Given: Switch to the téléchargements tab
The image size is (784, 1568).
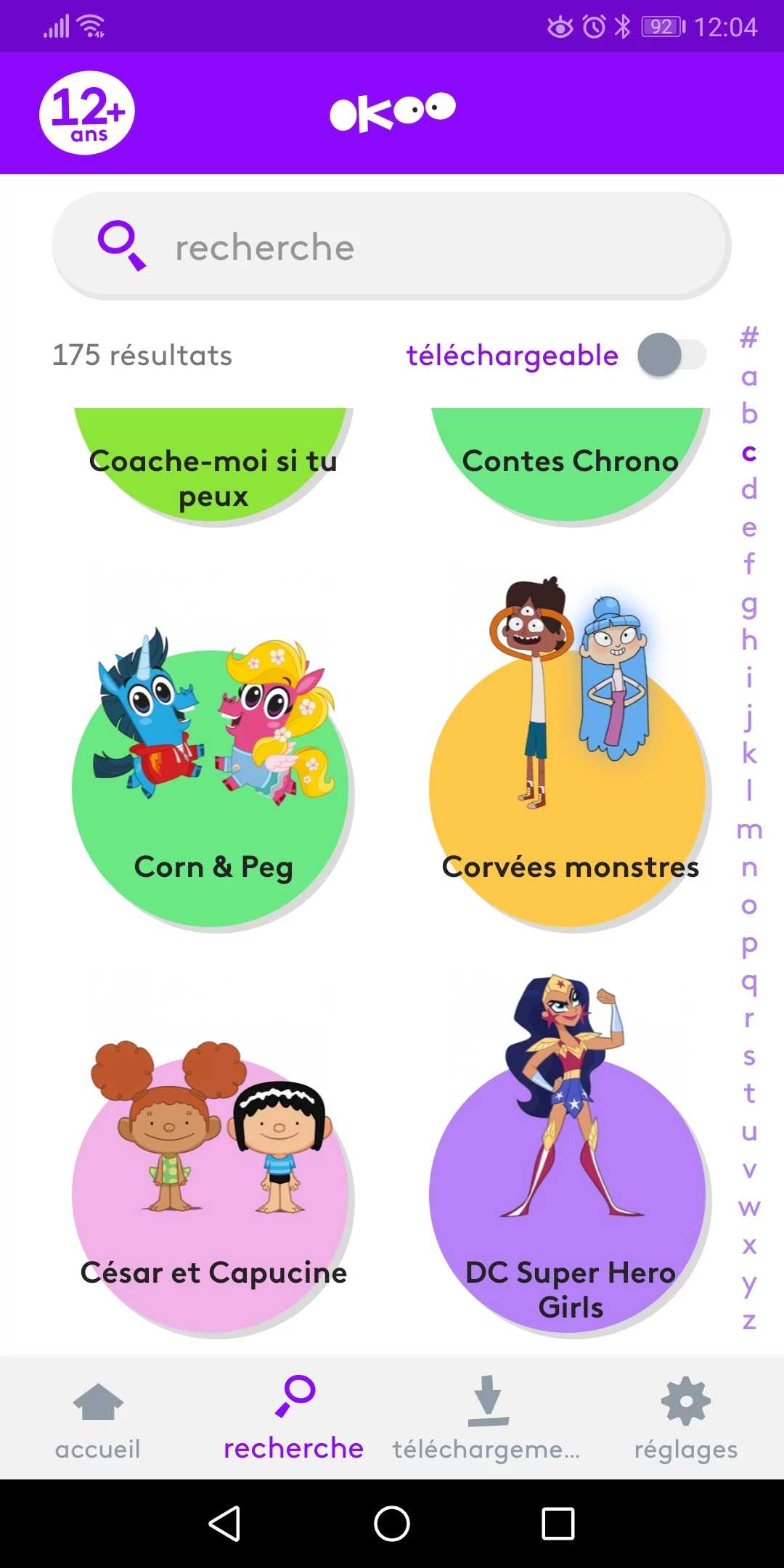Looking at the screenshot, I should coord(487,1420).
